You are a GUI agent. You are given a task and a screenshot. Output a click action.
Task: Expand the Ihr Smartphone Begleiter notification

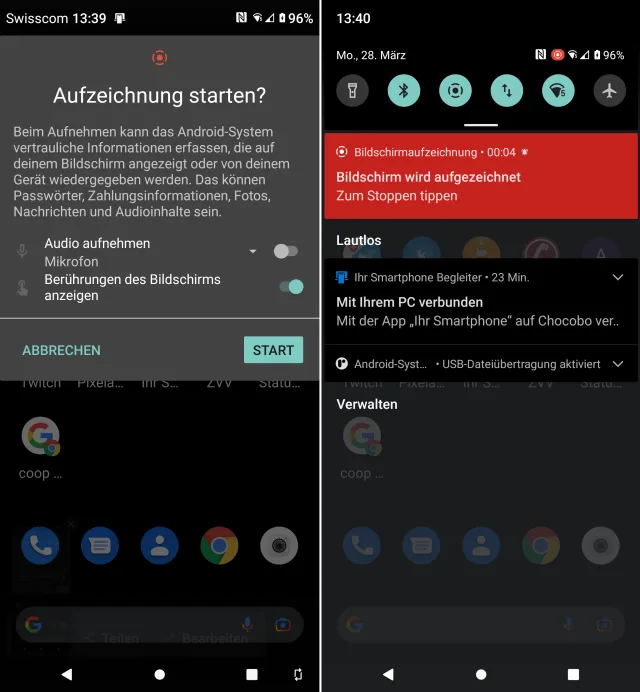617,277
